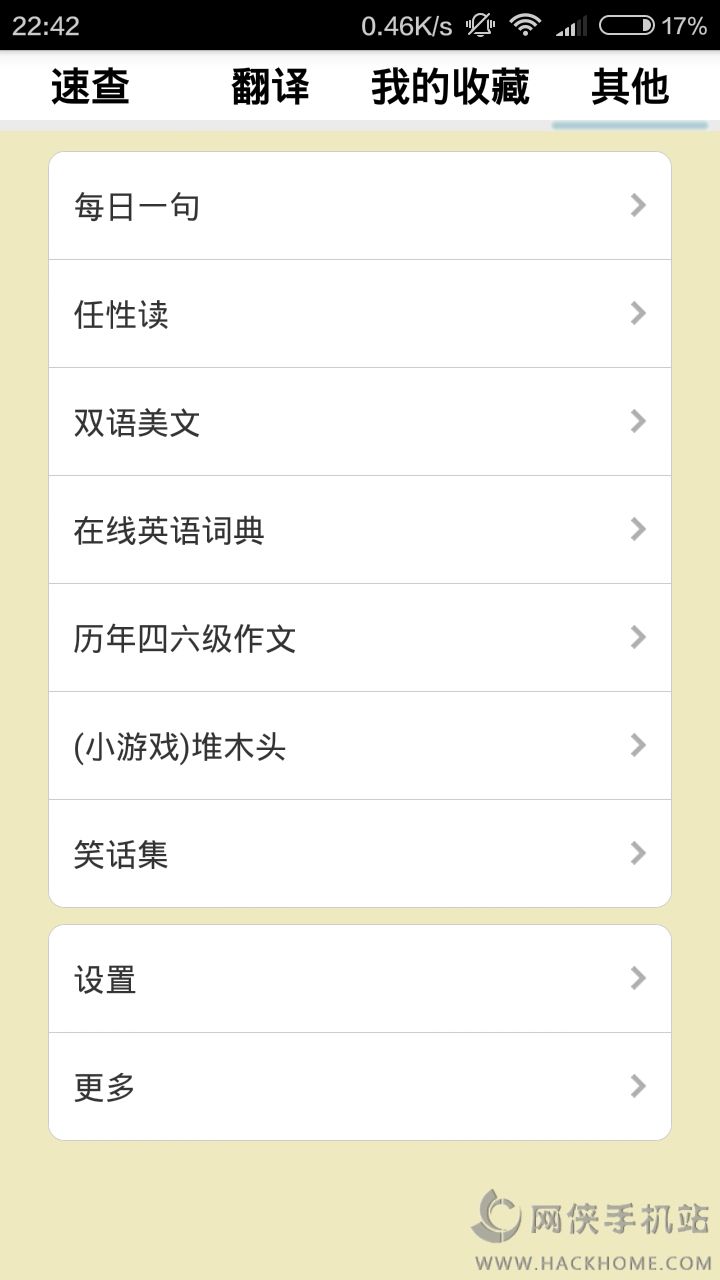Screen dimensions: 720x1280
Task: Switch to the 翻译 tab
Action: 270,87
